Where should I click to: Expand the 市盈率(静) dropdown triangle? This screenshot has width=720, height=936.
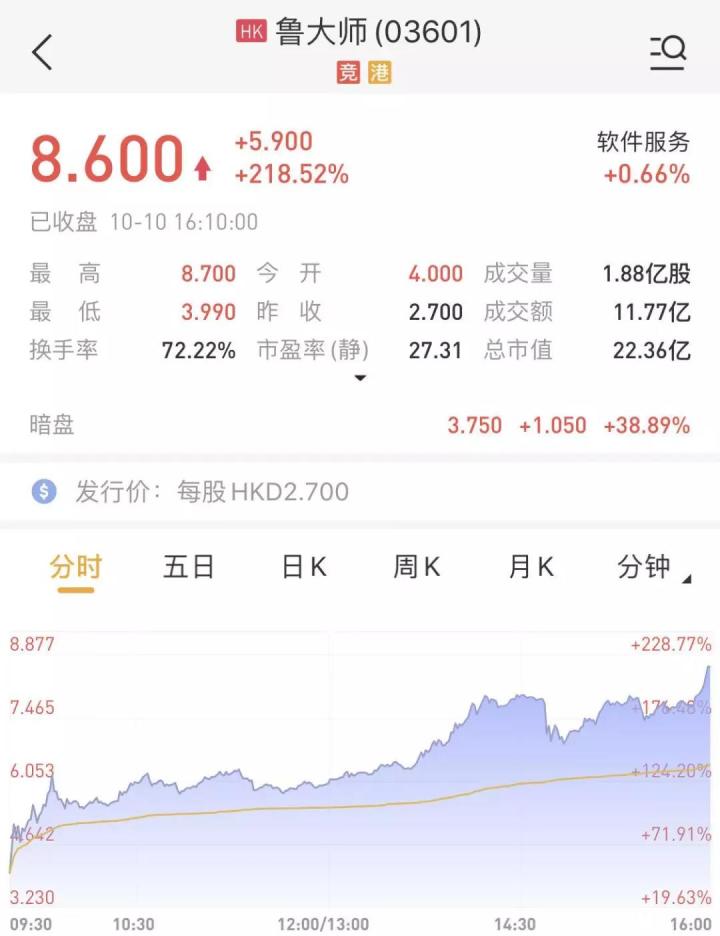[360, 379]
